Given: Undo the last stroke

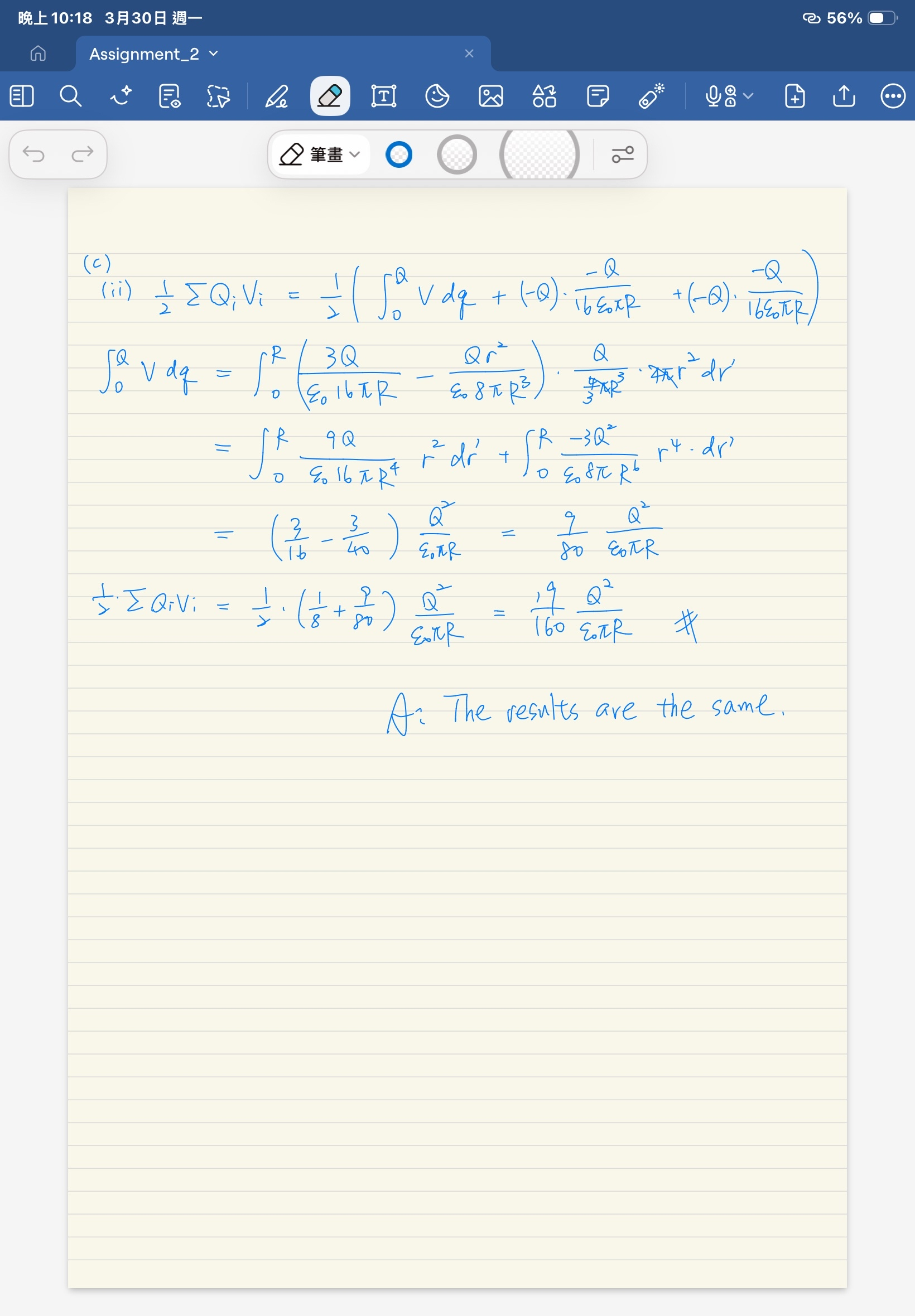Looking at the screenshot, I should click(x=33, y=154).
